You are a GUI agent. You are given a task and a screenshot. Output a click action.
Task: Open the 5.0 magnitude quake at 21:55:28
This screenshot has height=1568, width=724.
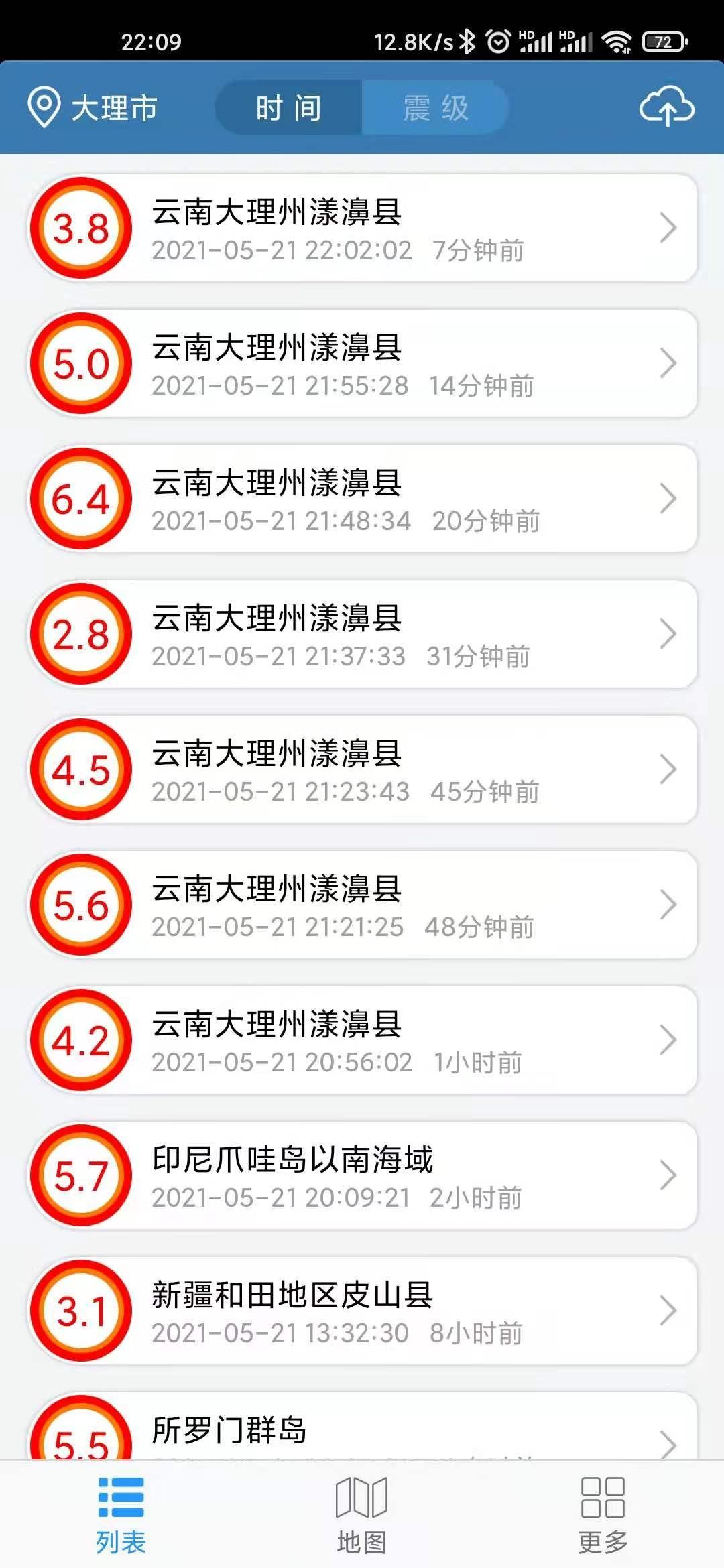[363, 363]
